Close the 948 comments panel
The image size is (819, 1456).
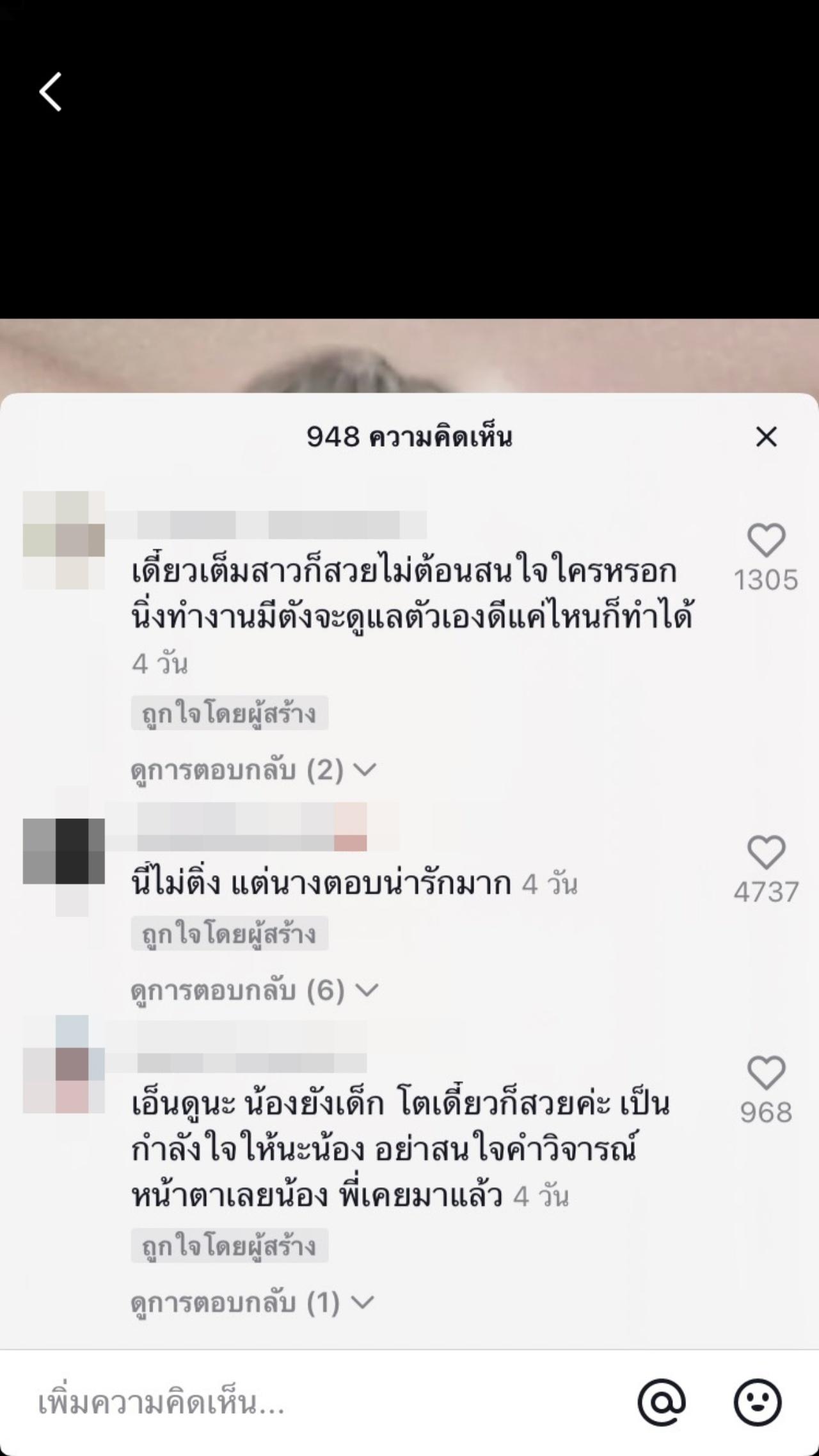coord(766,437)
